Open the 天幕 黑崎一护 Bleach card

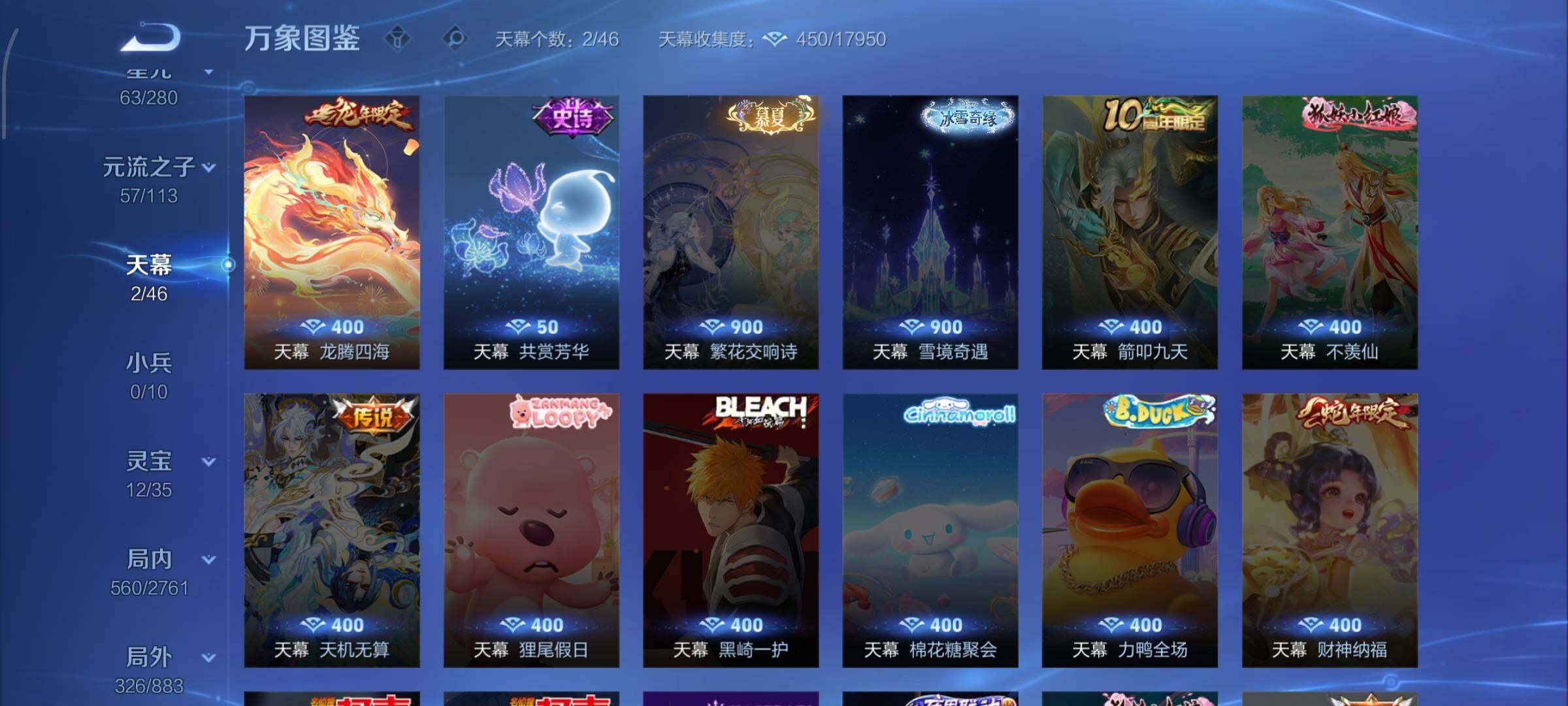point(730,530)
